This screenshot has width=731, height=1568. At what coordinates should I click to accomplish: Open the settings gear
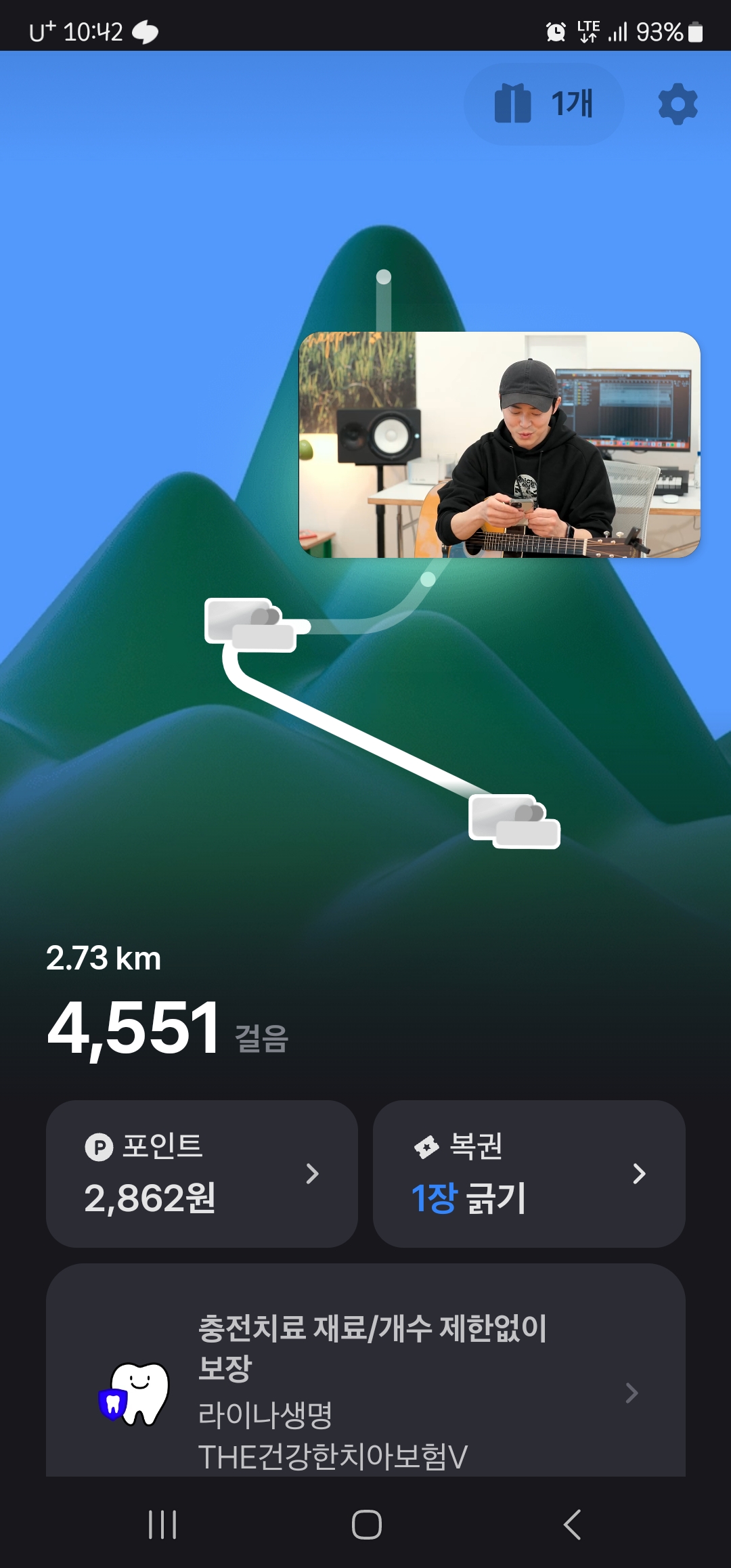(x=678, y=104)
